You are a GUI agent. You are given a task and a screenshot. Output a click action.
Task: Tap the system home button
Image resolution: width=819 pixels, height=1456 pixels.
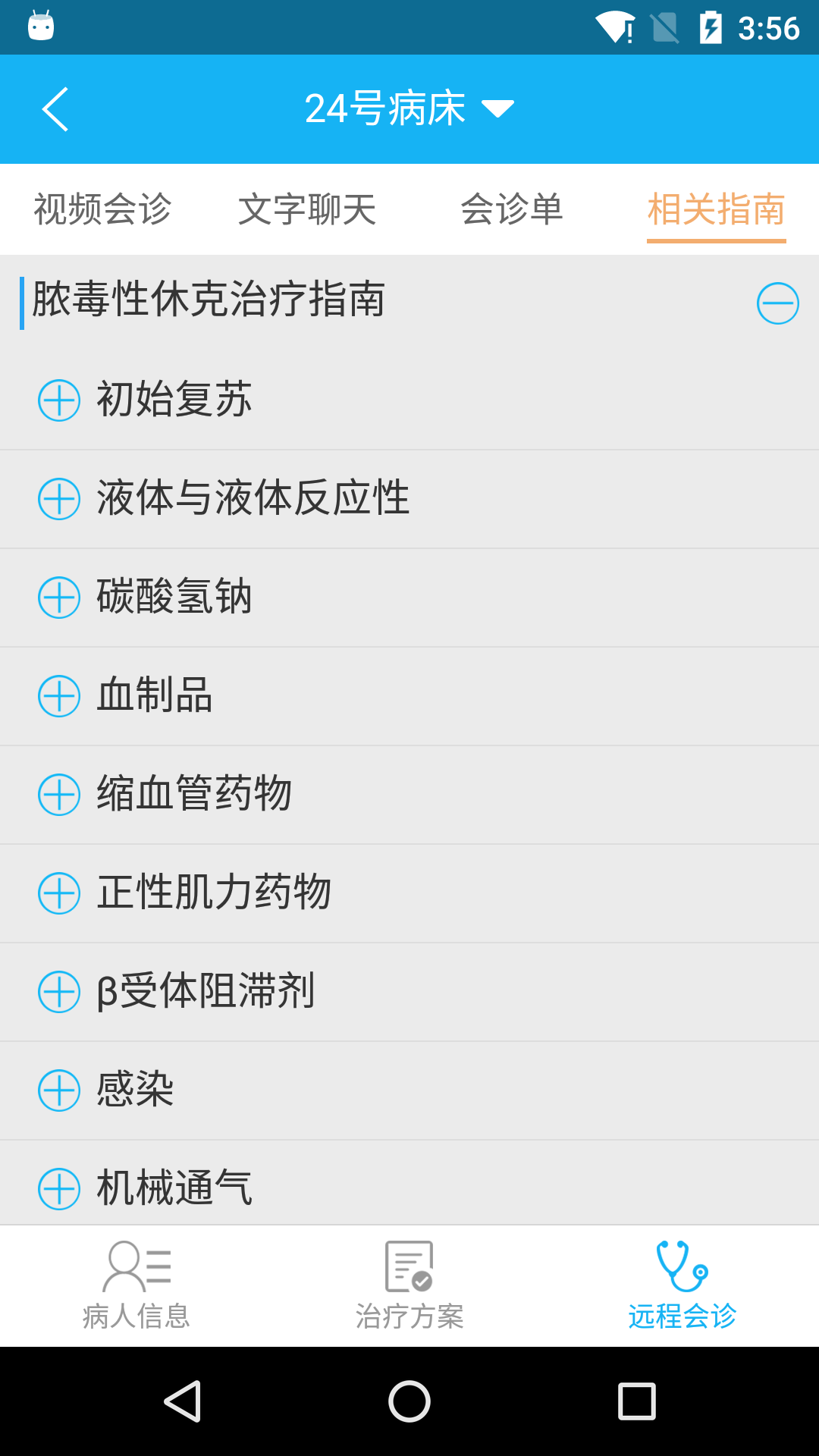[409, 1401]
